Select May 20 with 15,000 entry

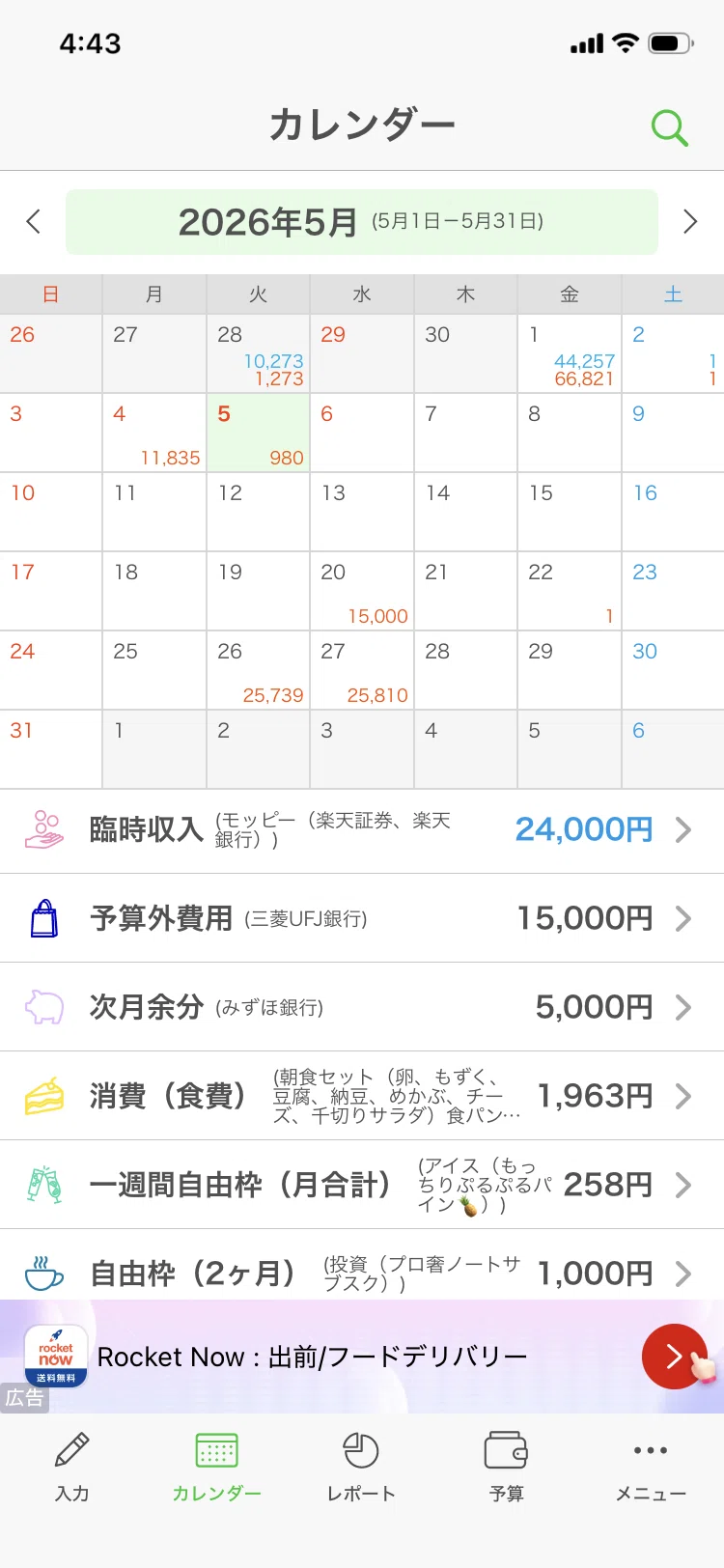362,591
